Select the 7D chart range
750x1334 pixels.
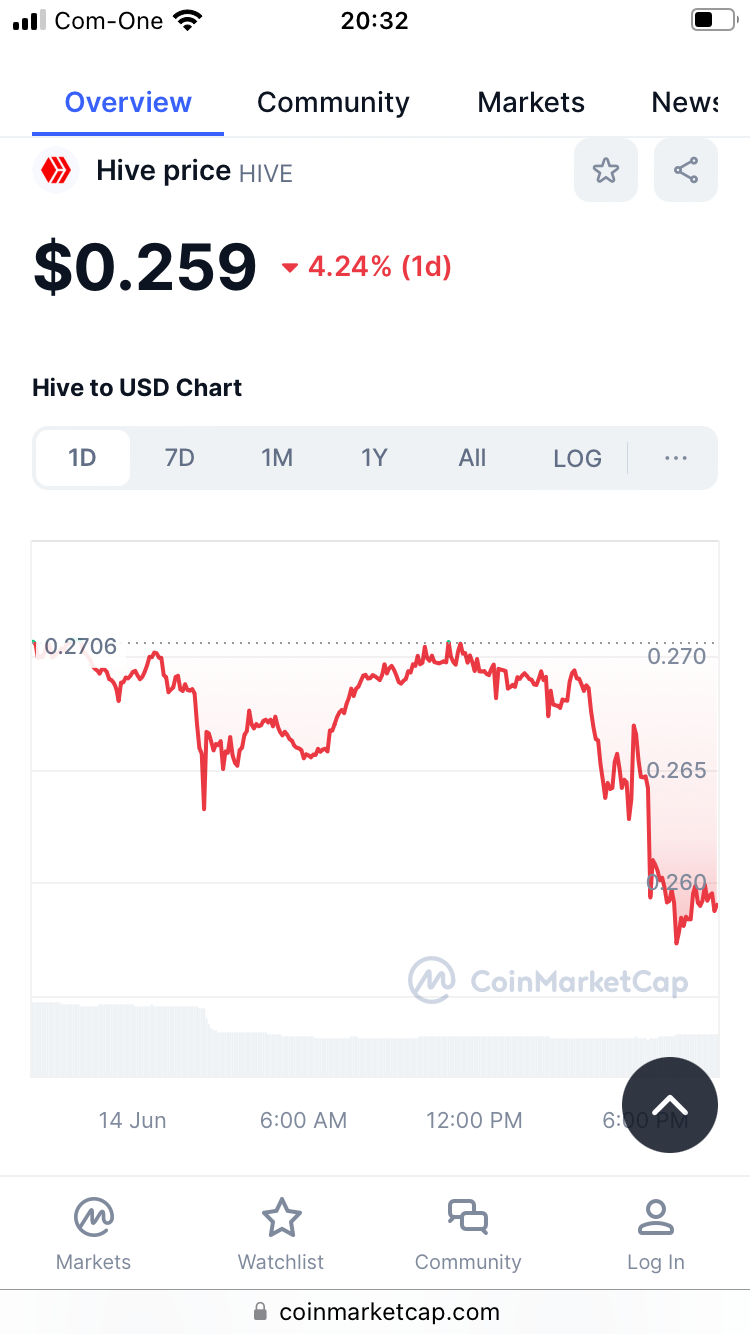pyautogui.click(x=179, y=458)
